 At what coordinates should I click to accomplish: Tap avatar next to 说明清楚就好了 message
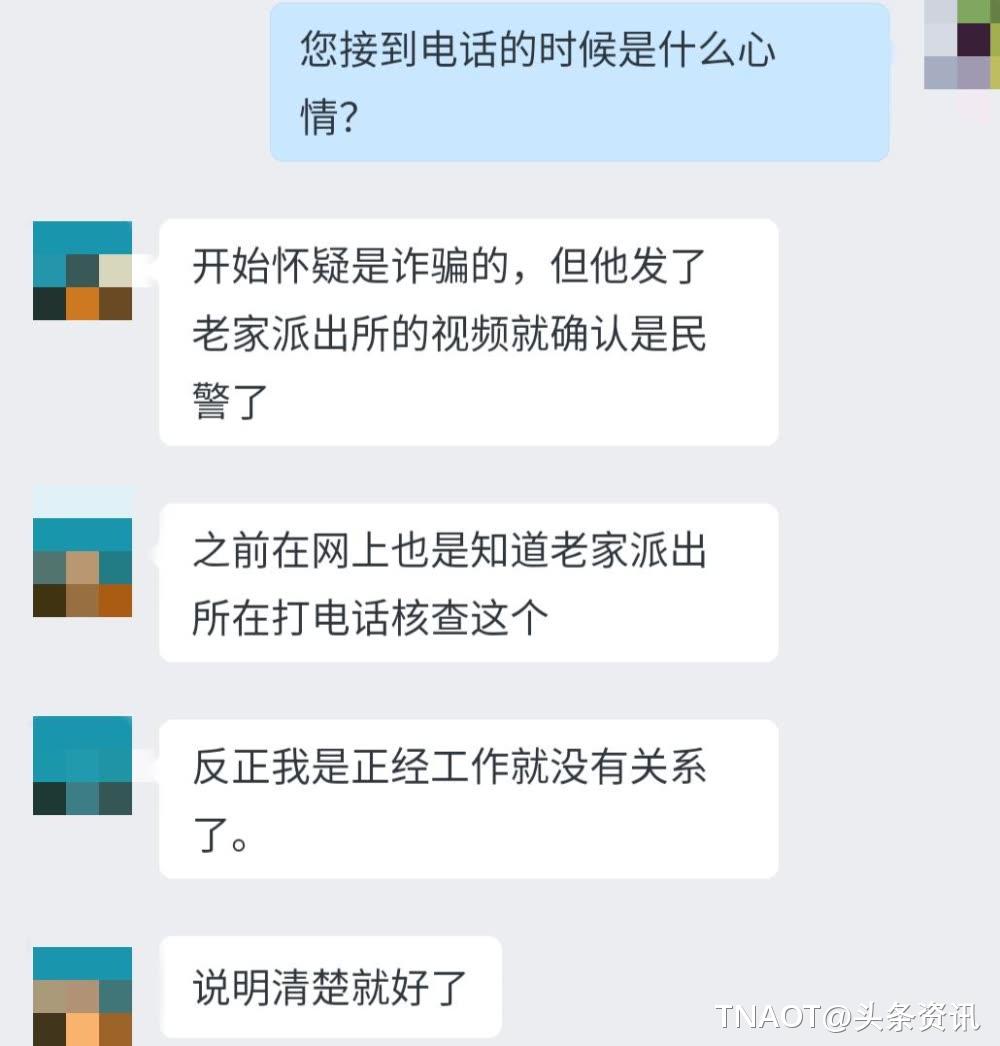[82, 996]
